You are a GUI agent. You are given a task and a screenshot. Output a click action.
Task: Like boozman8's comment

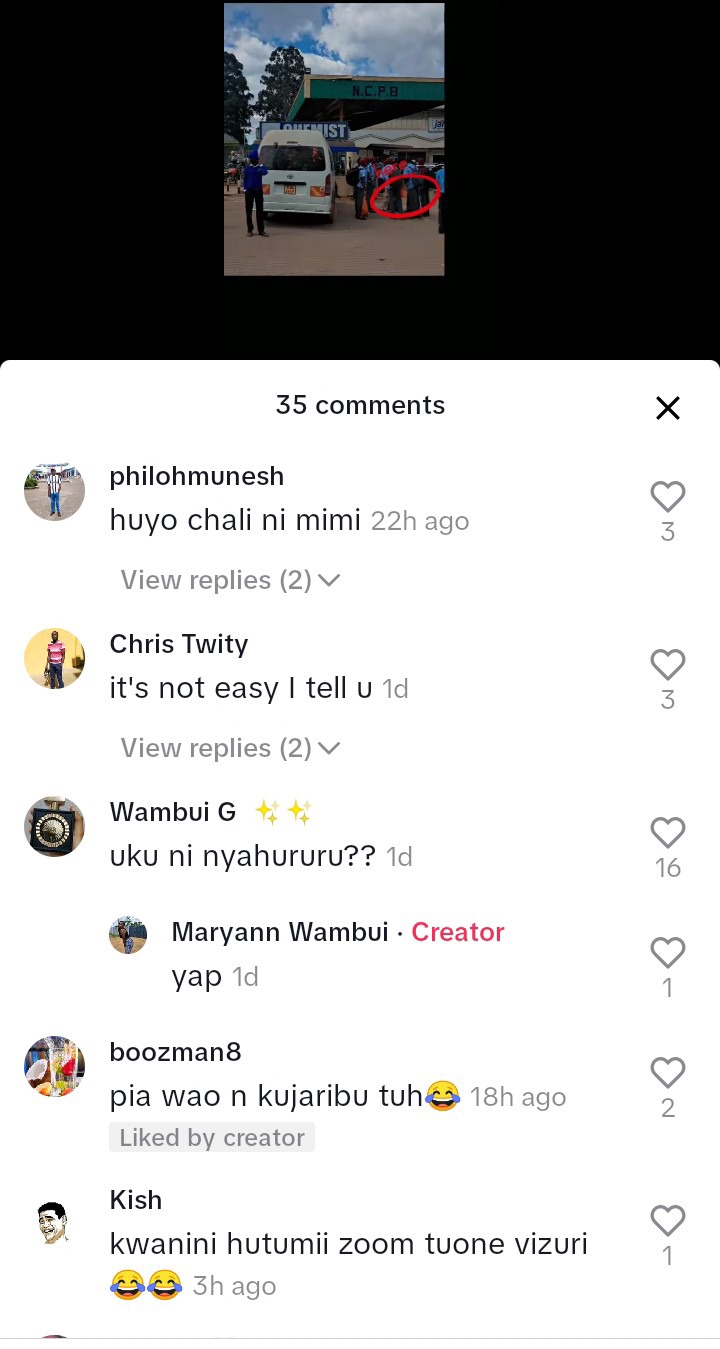tap(667, 1073)
